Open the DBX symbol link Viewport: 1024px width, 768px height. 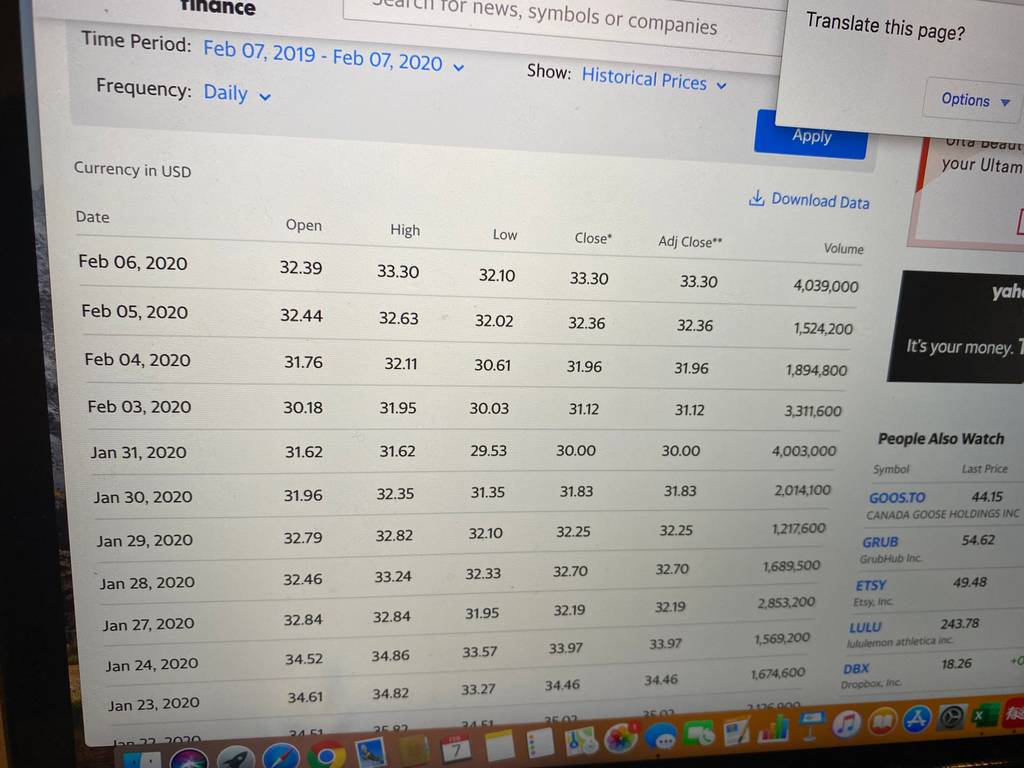coord(856,669)
